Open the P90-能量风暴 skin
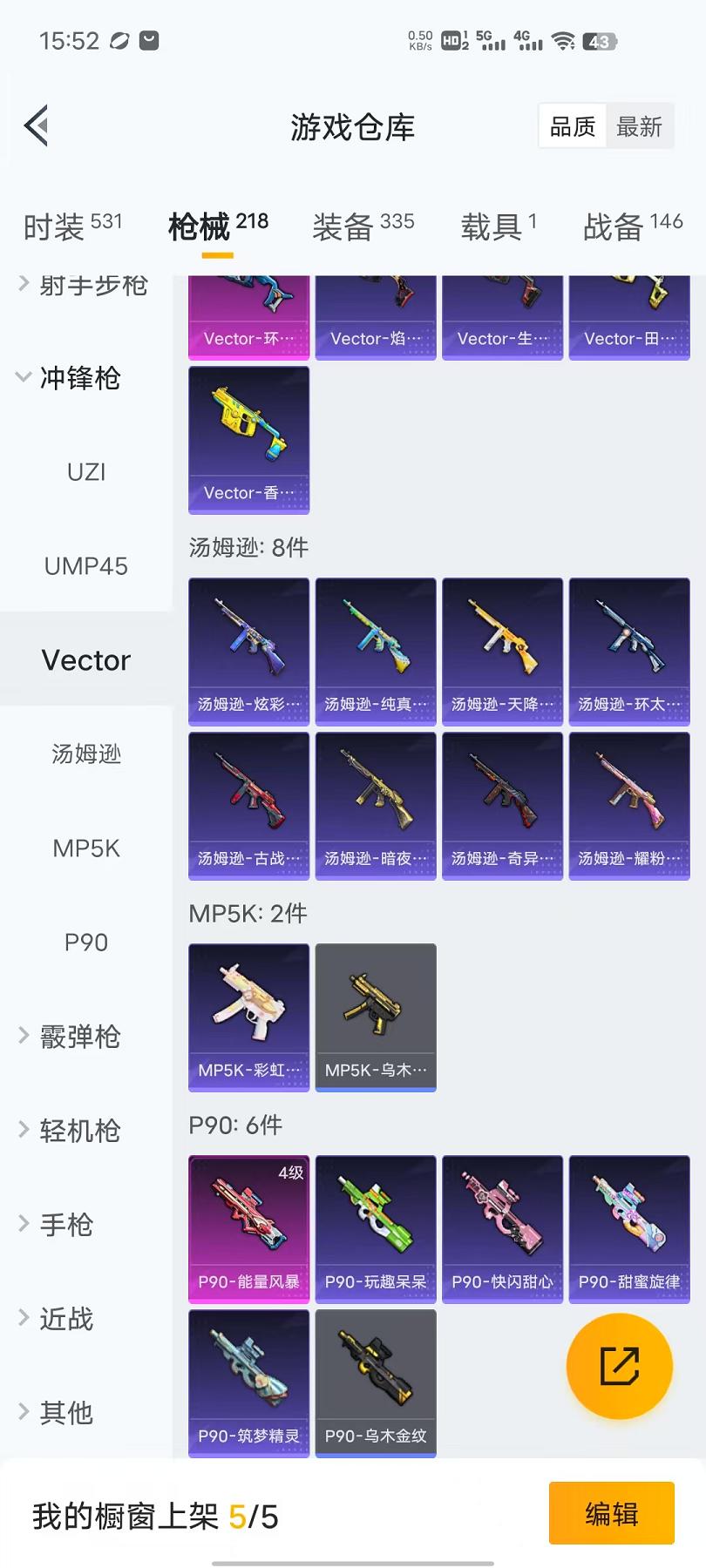 click(249, 1228)
